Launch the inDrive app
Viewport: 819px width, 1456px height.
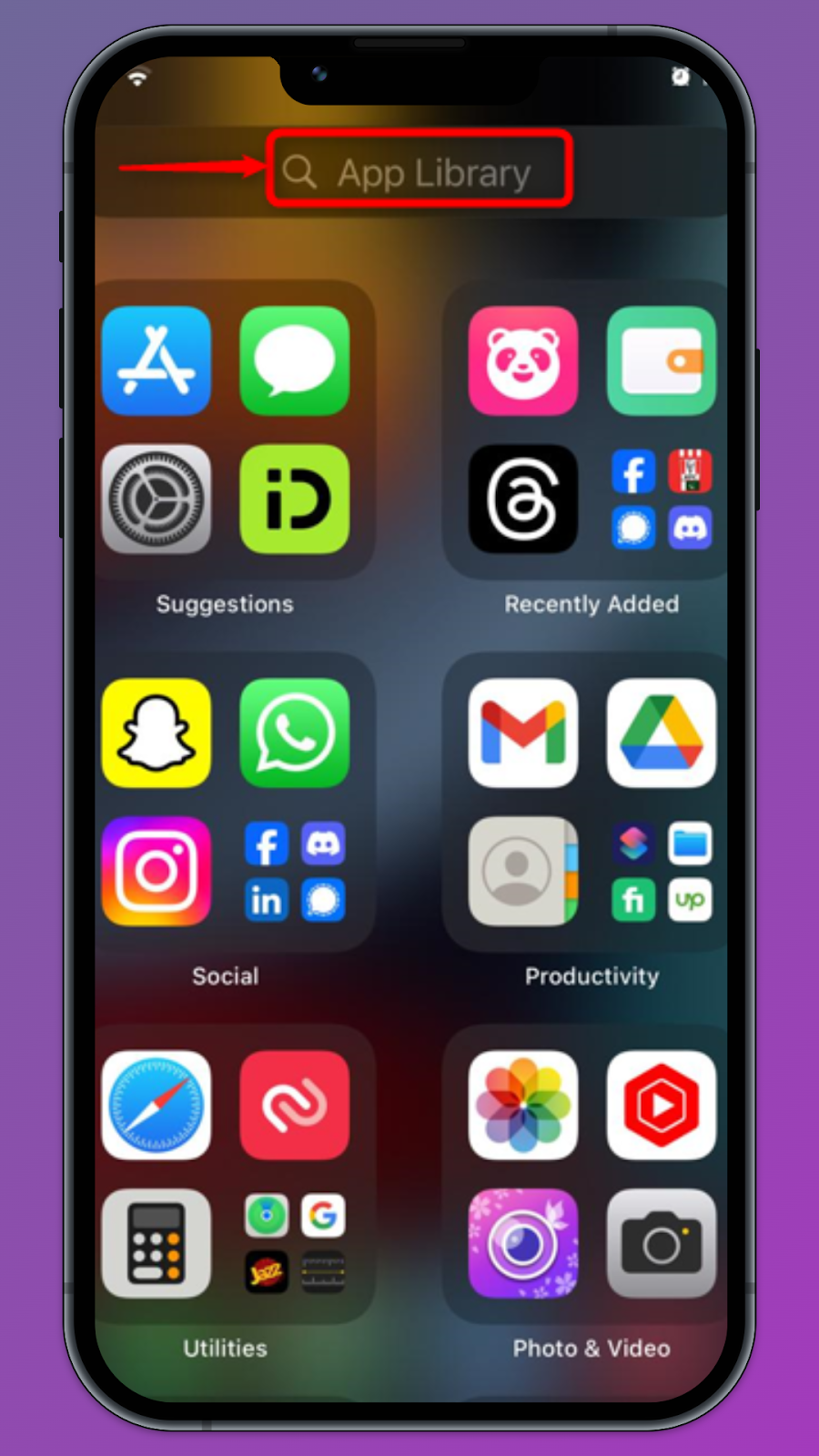click(x=294, y=499)
